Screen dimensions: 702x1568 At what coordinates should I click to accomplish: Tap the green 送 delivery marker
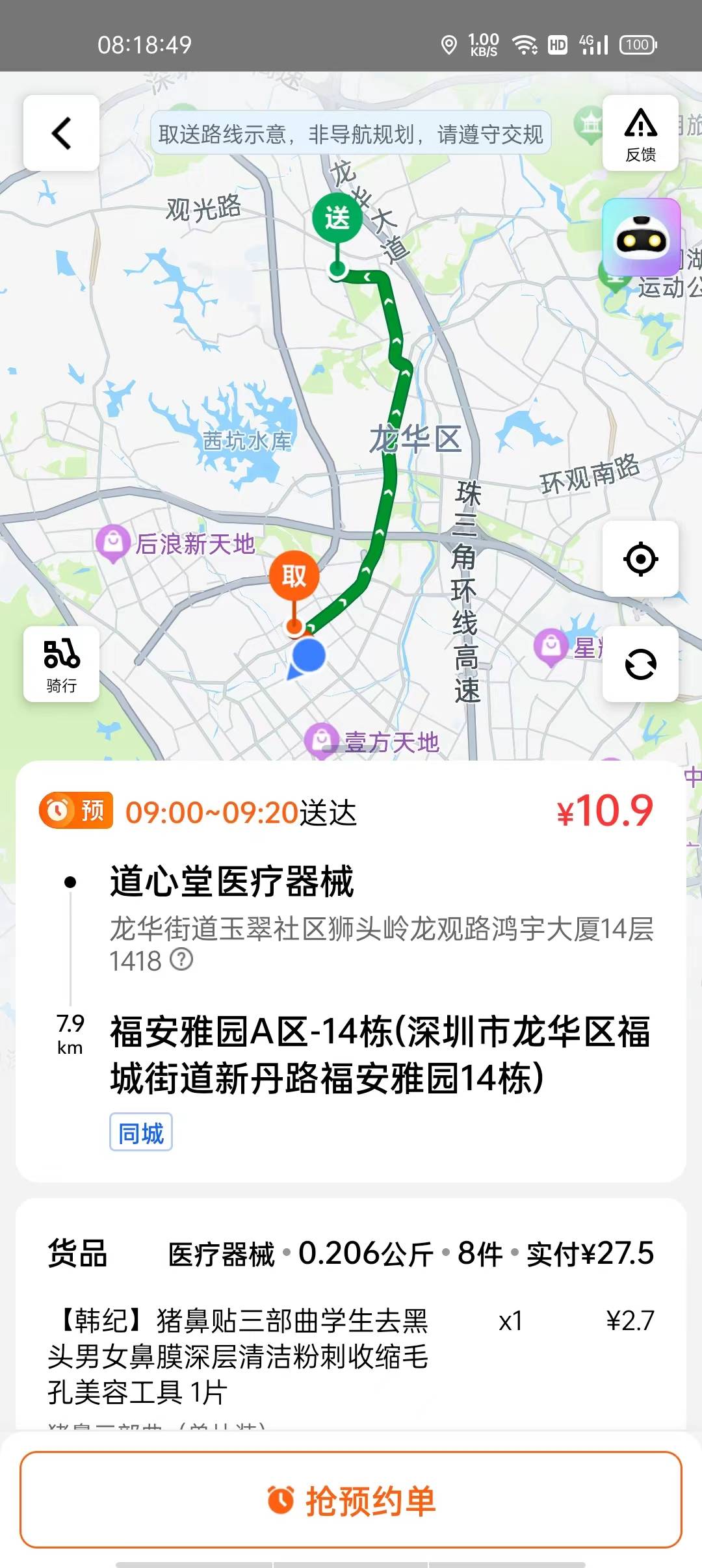337,218
